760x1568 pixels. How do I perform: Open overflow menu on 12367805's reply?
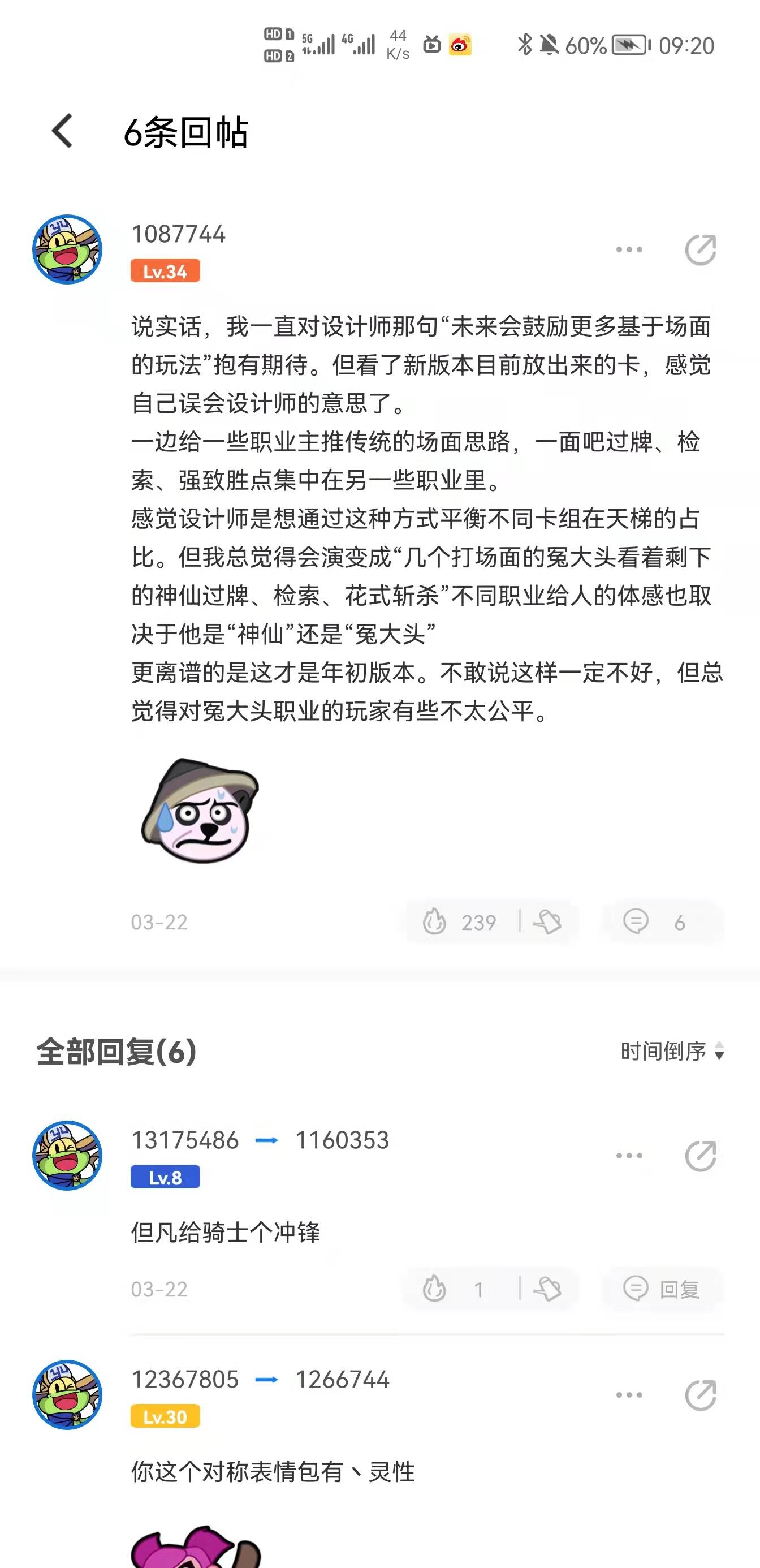pyautogui.click(x=629, y=1394)
